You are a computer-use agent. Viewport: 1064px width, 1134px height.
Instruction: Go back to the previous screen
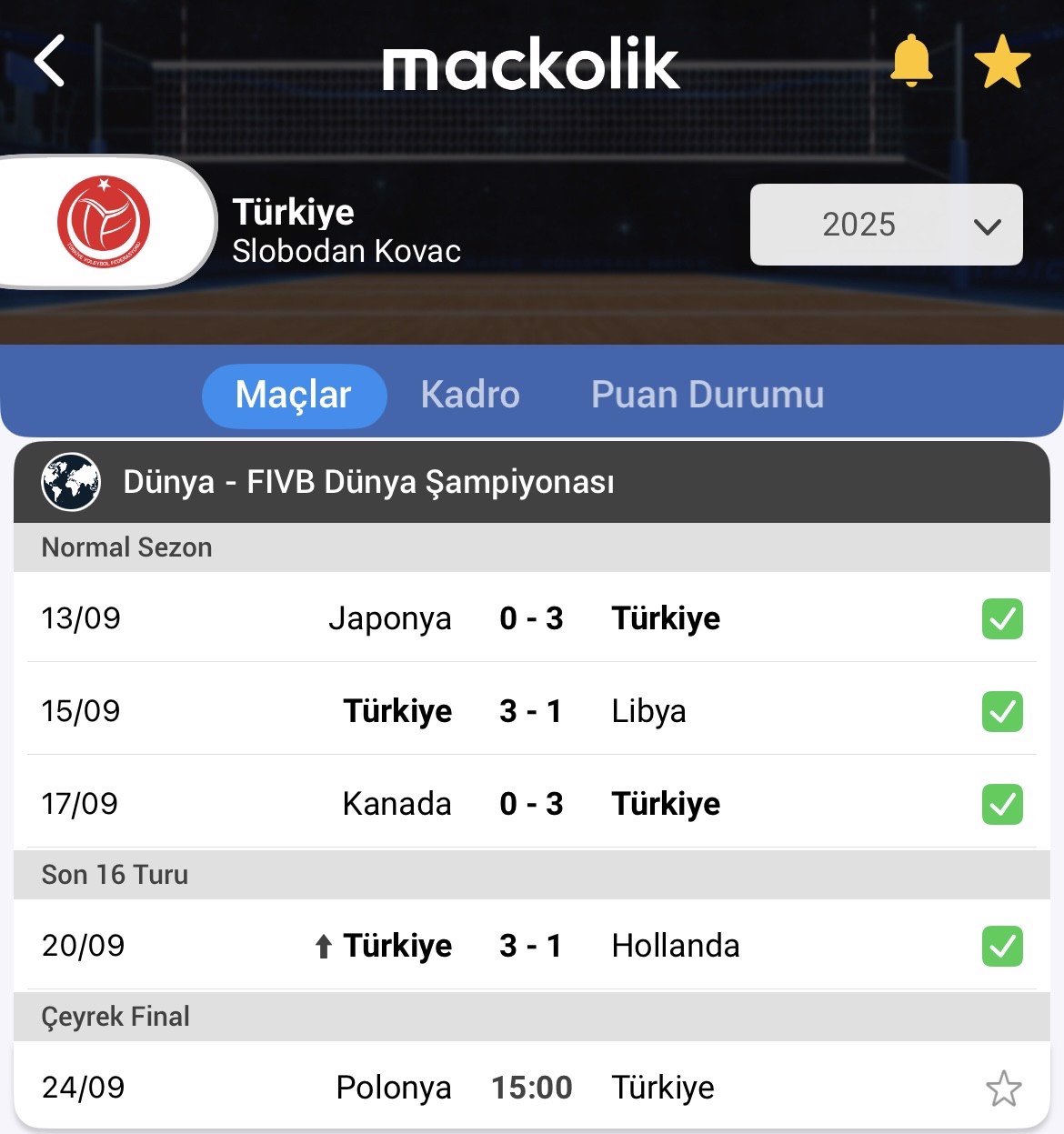coord(50,61)
